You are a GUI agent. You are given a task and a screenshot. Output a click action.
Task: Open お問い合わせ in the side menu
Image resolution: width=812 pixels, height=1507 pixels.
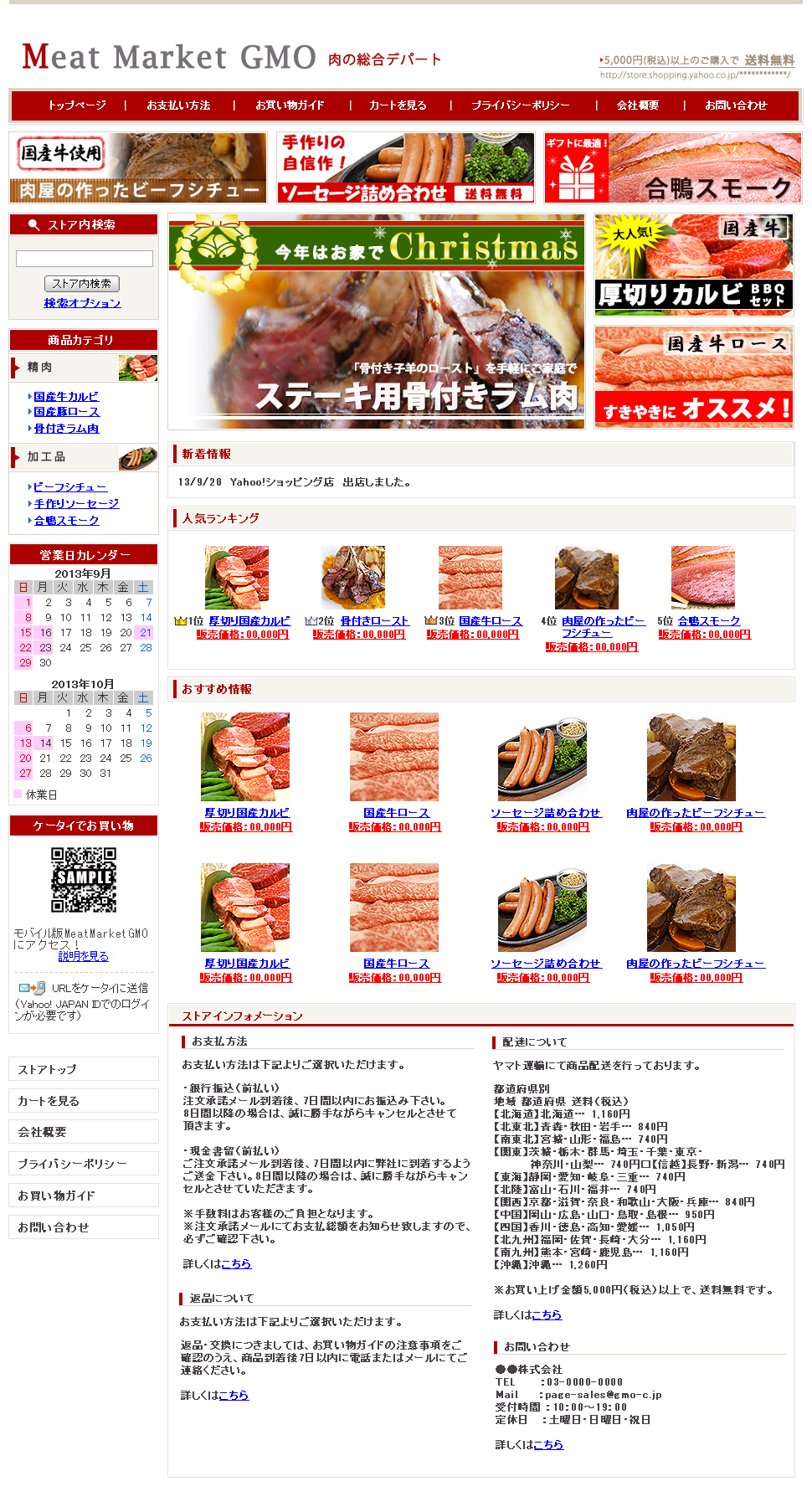click(x=84, y=1227)
